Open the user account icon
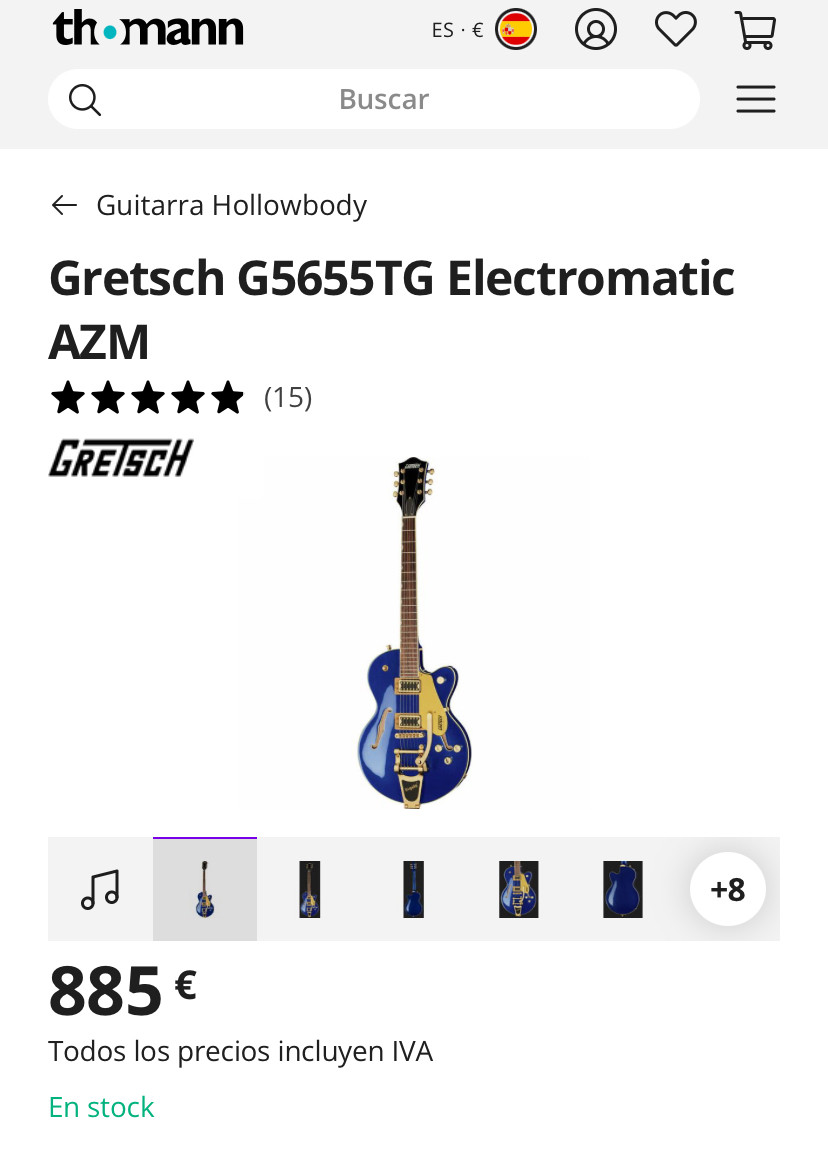 click(x=596, y=30)
